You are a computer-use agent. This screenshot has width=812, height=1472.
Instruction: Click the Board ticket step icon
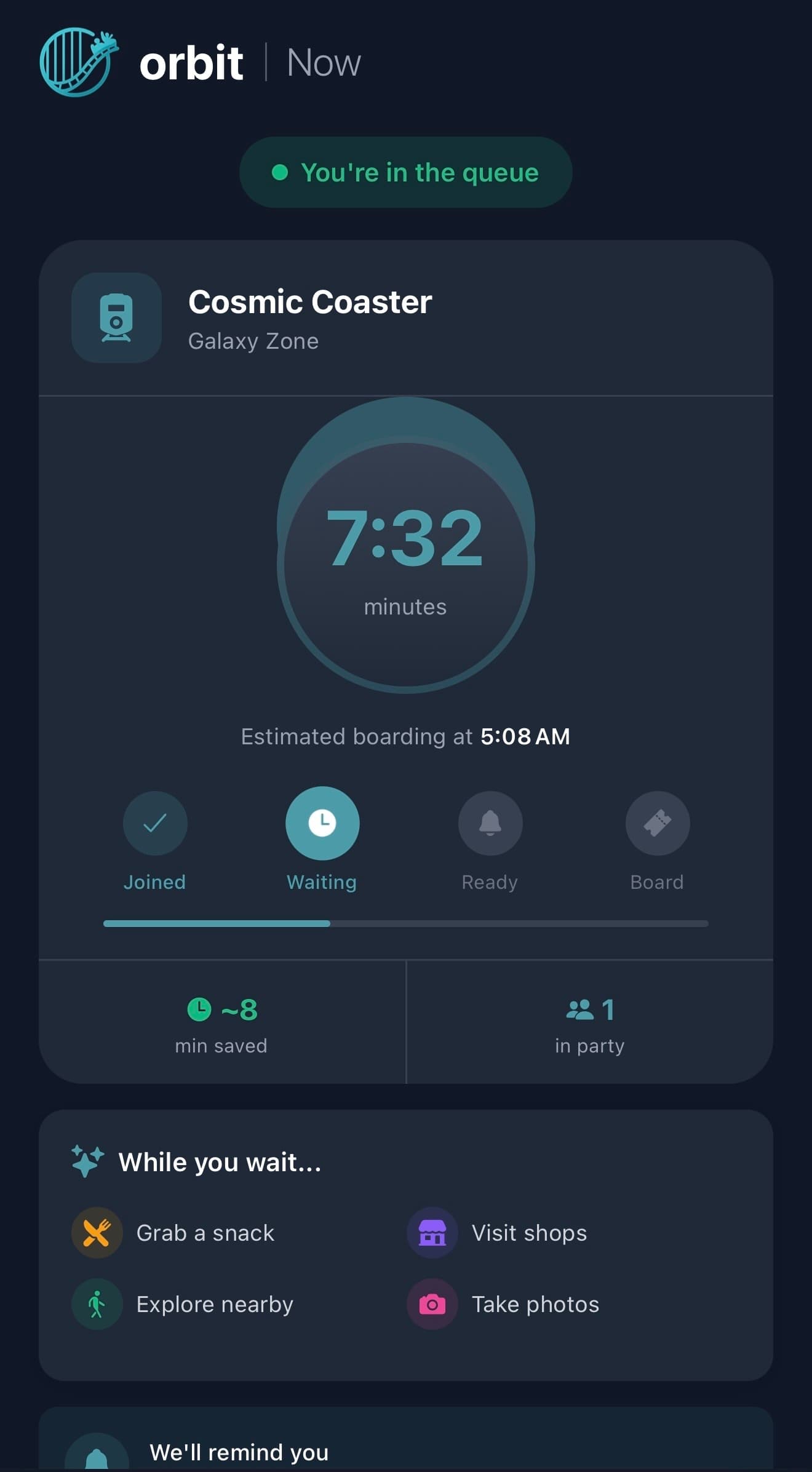[656, 822]
